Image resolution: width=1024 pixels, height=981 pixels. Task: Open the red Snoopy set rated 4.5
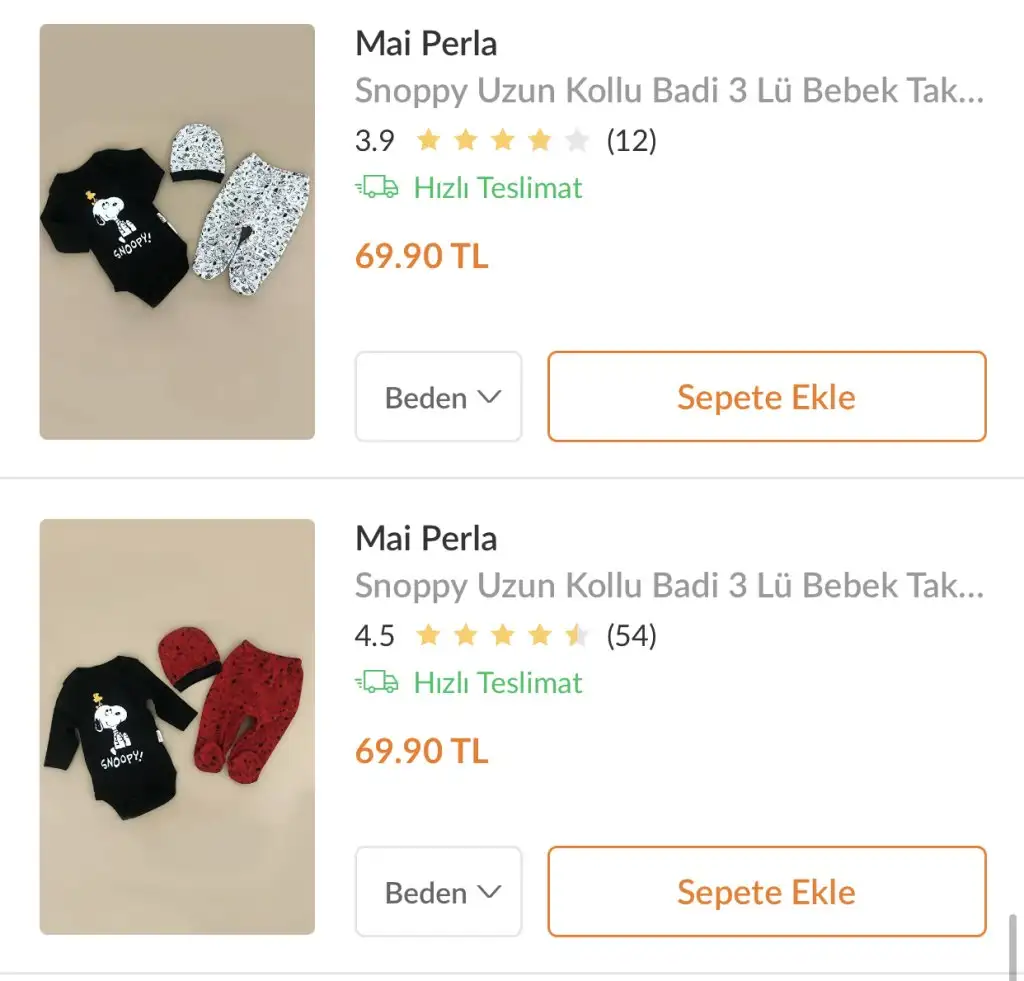177,727
